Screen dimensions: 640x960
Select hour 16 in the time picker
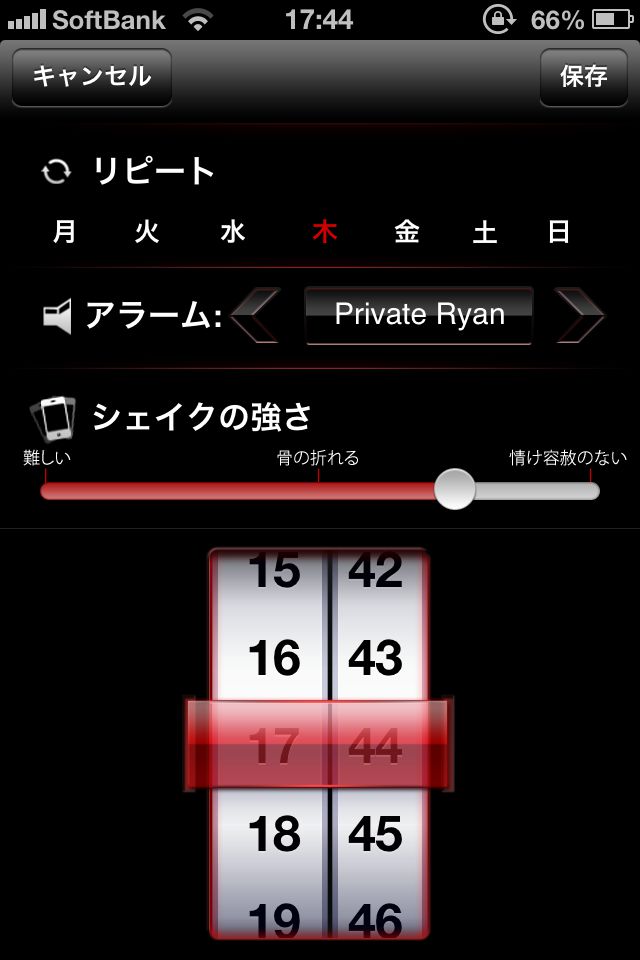pos(273,659)
